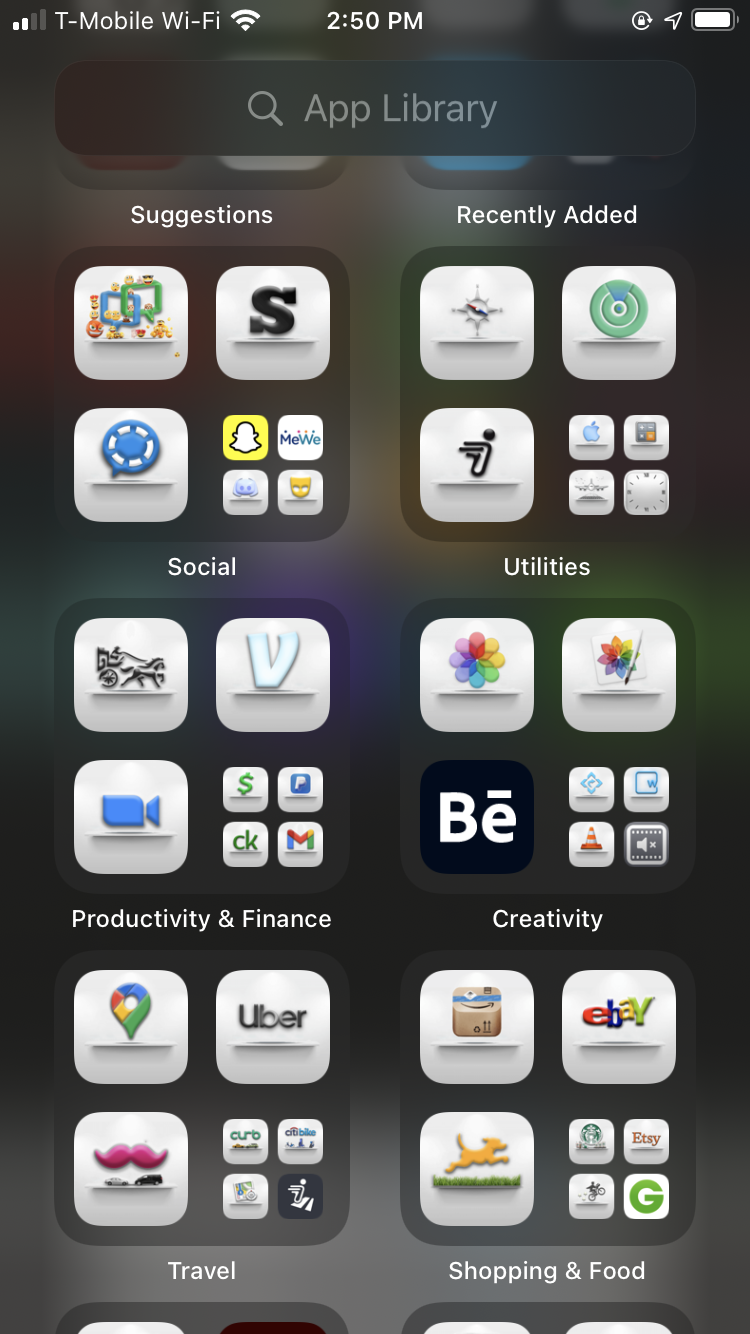The height and width of the screenshot is (1334, 750).
Task: Tap the App Library search field
Action: [375, 108]
